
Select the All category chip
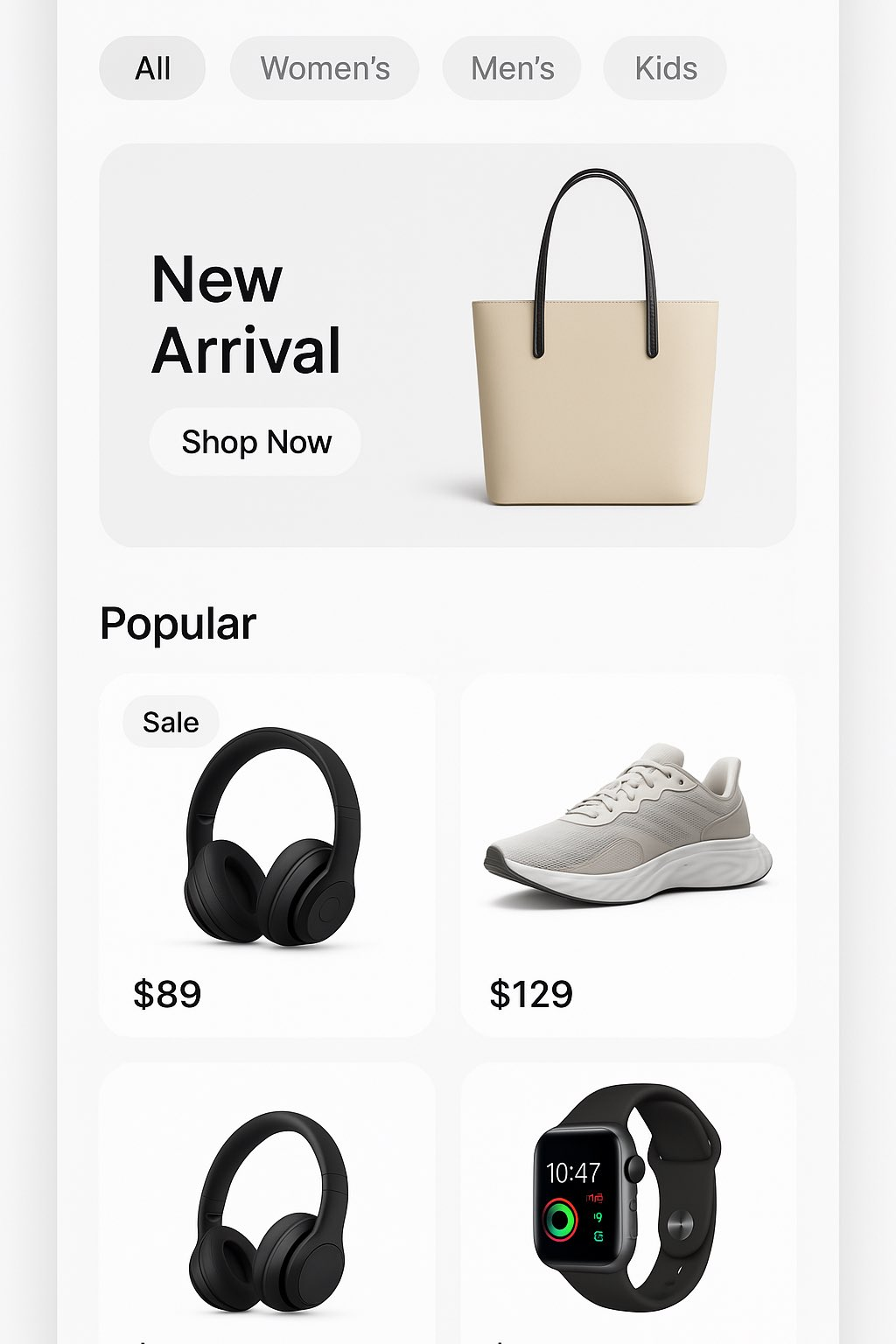pyautogui.click(x=152, y=68)
